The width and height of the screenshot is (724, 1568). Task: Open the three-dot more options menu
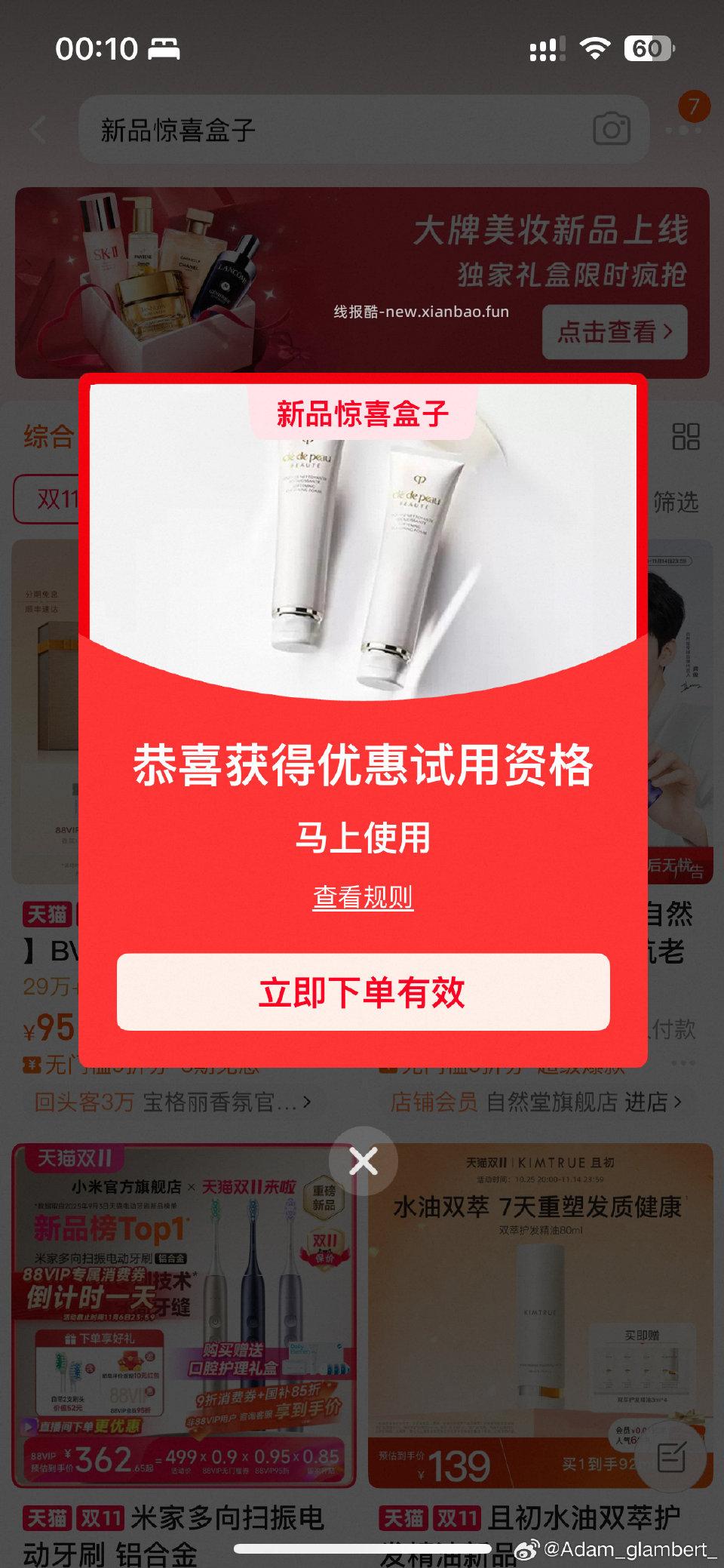[683, 129]
